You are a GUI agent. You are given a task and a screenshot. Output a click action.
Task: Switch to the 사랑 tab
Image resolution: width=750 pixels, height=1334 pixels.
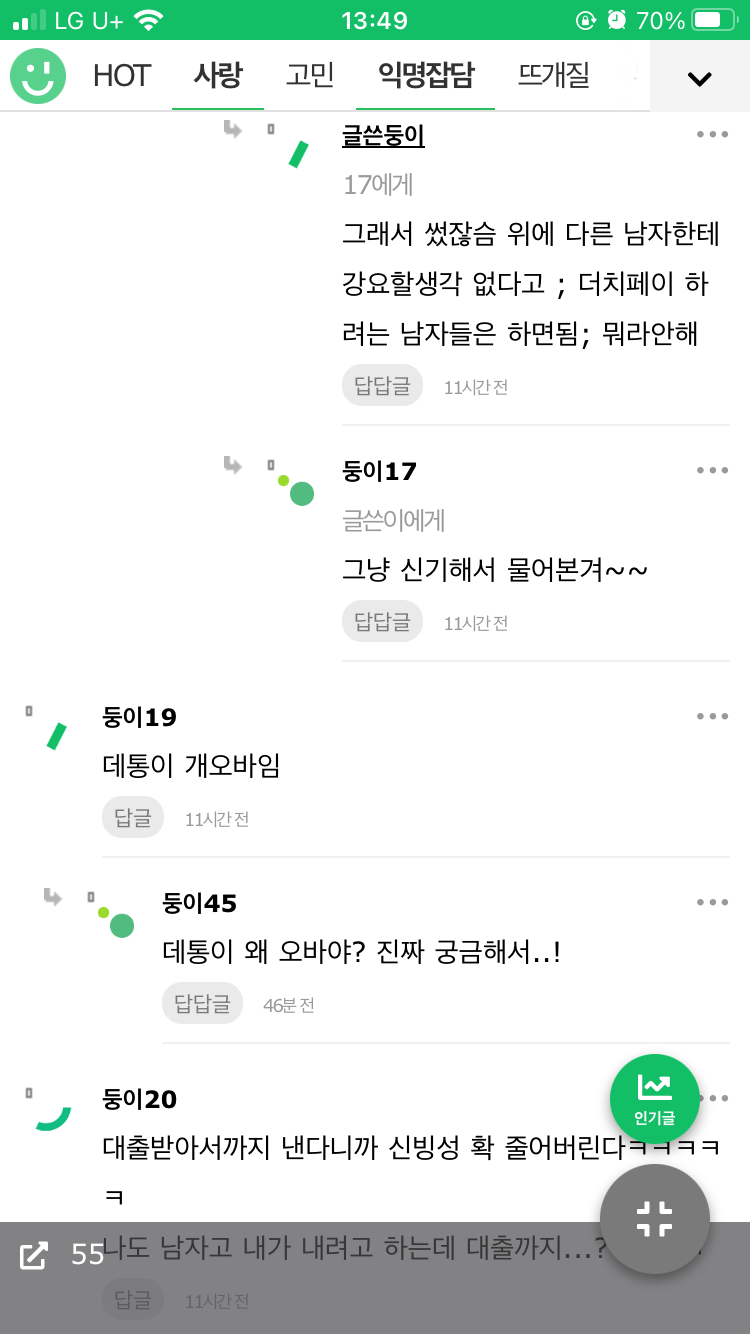[x=218, y=76]
